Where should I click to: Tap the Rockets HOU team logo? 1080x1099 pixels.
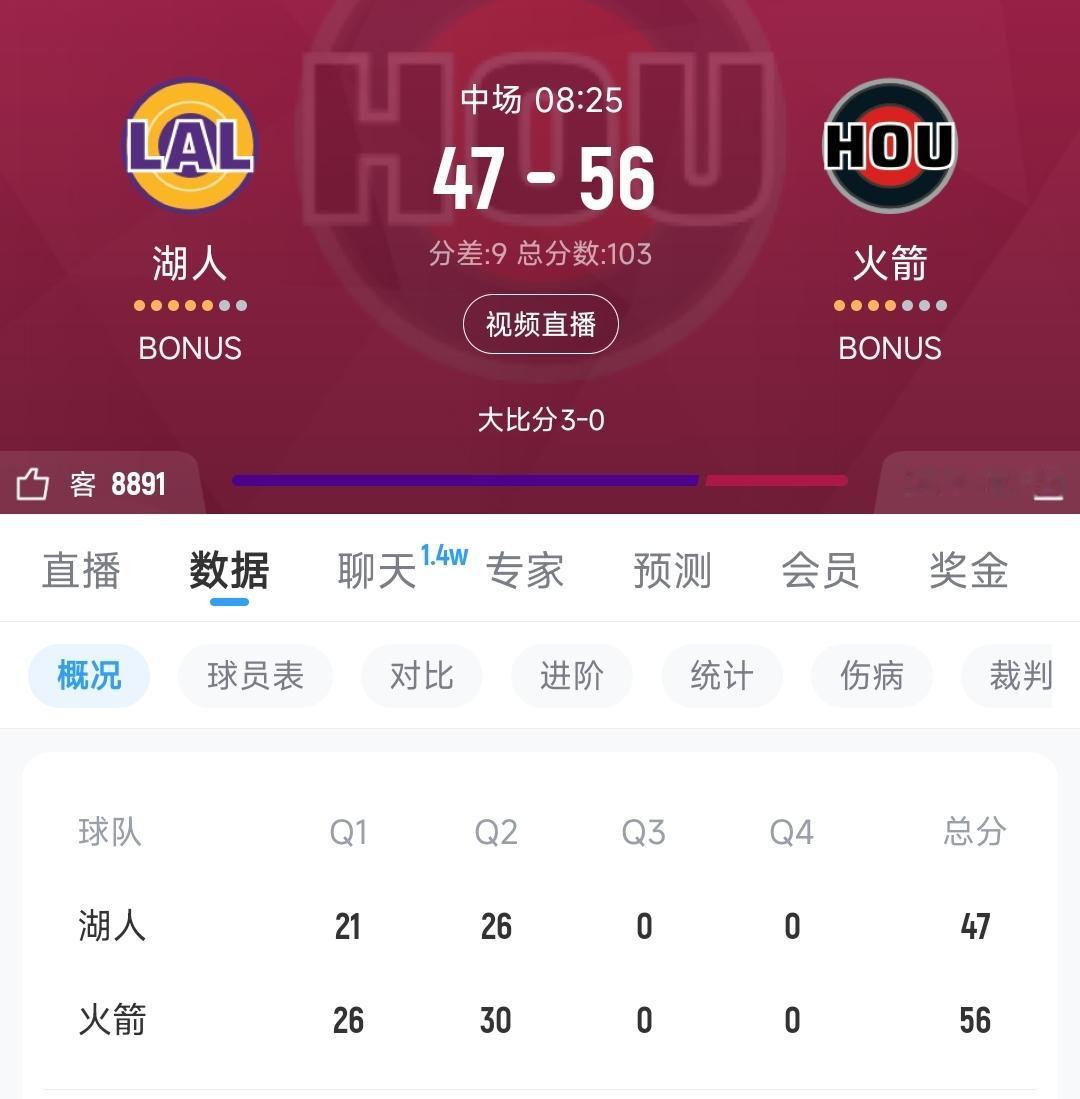coord(890,146)
